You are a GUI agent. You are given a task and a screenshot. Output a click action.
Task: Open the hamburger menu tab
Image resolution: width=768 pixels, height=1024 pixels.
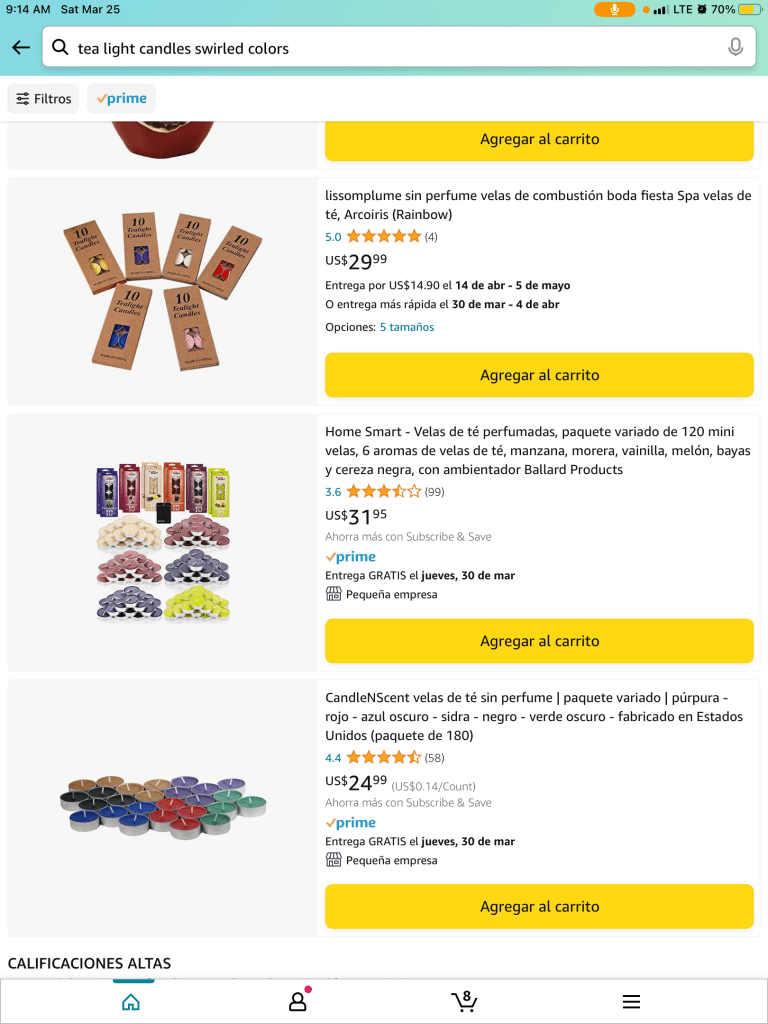[631, 1001]
